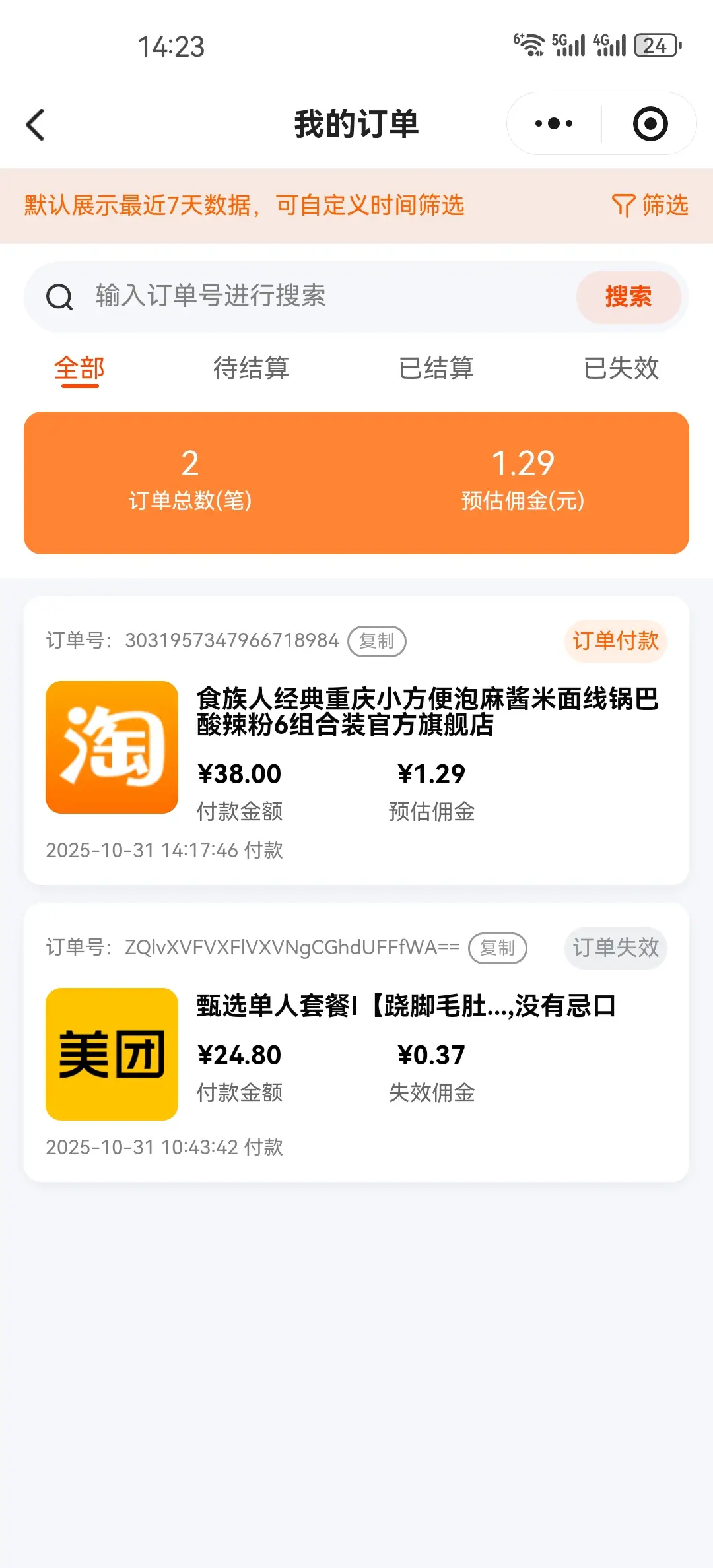713x1568 pixels.
Task: Copy order number 3031957347966718984
Action: pos(377,641)
